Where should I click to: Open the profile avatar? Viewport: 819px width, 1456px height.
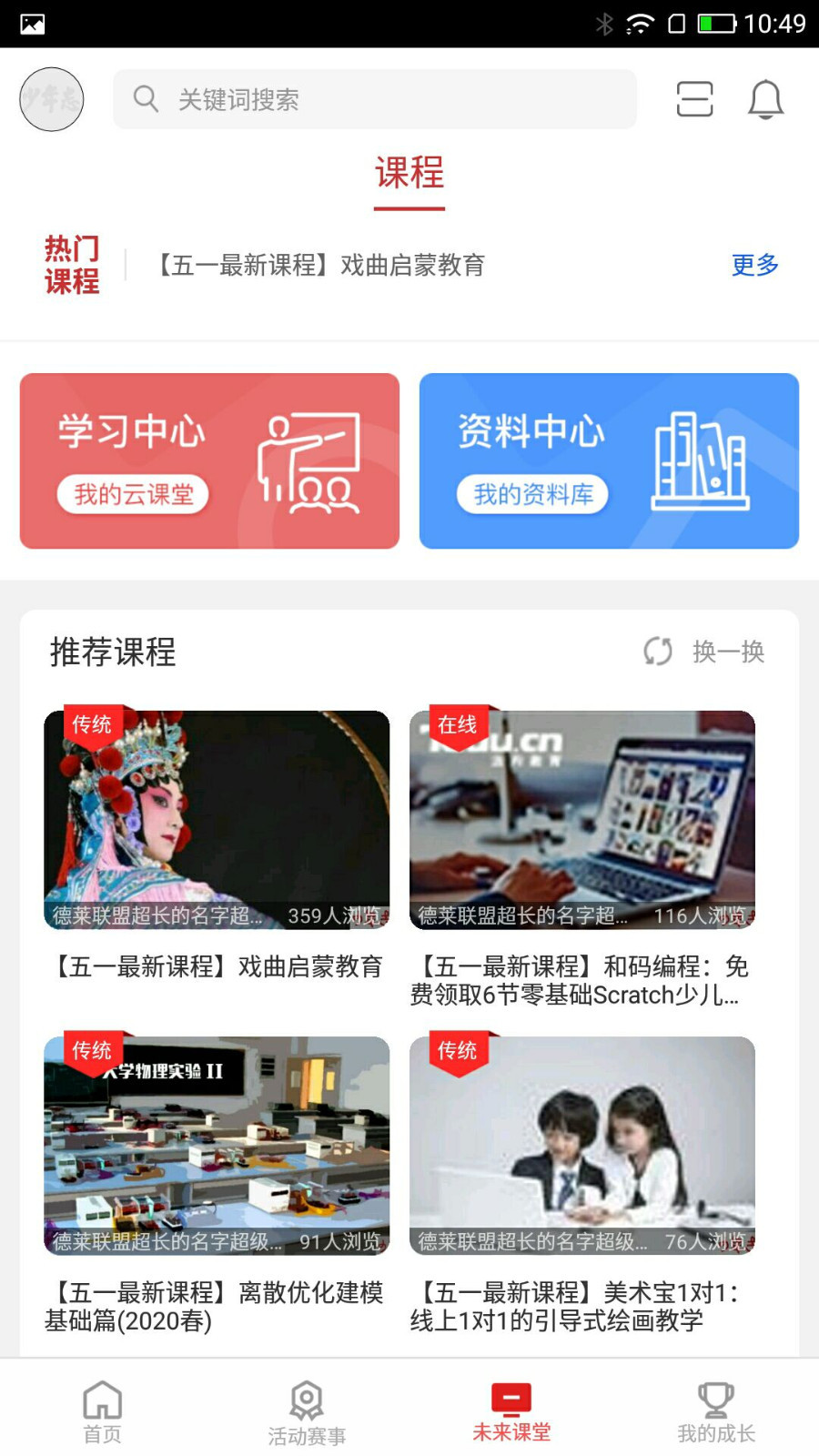[x=52, y=99]
